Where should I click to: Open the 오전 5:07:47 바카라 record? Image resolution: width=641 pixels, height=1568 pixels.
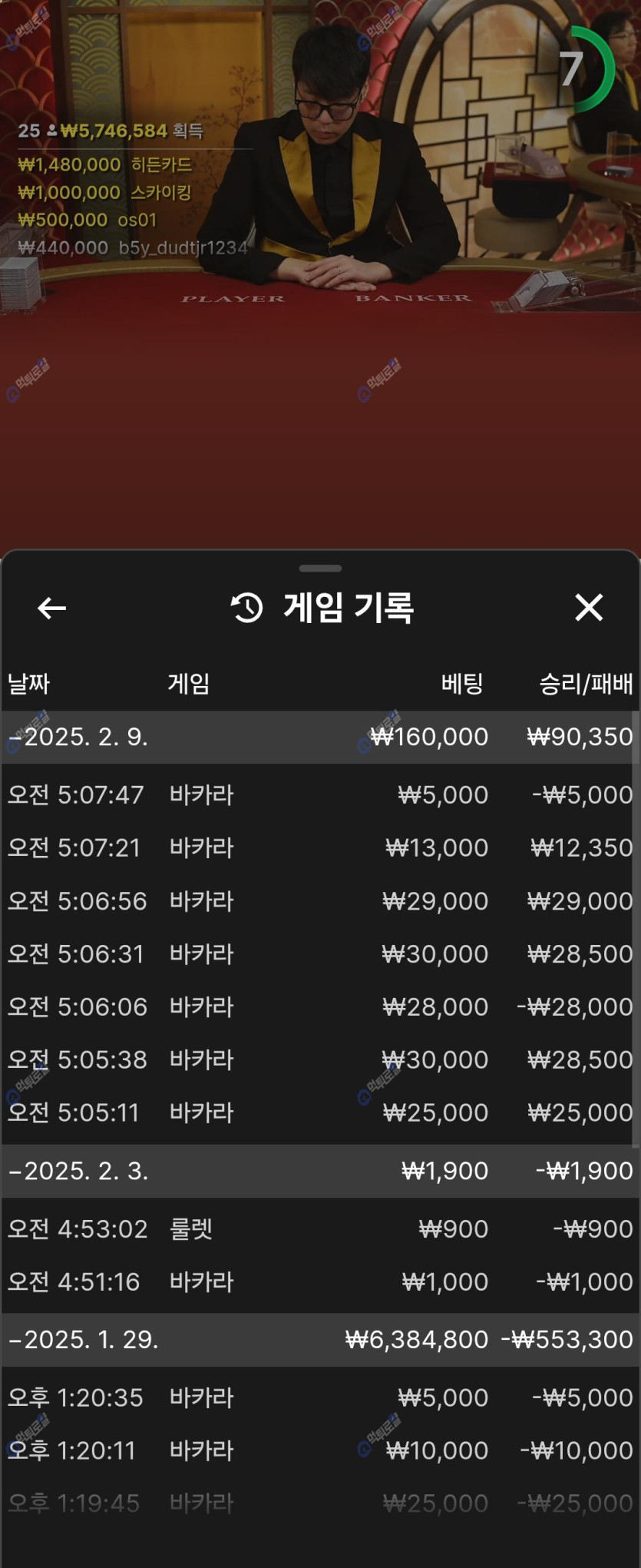(319, 794)
